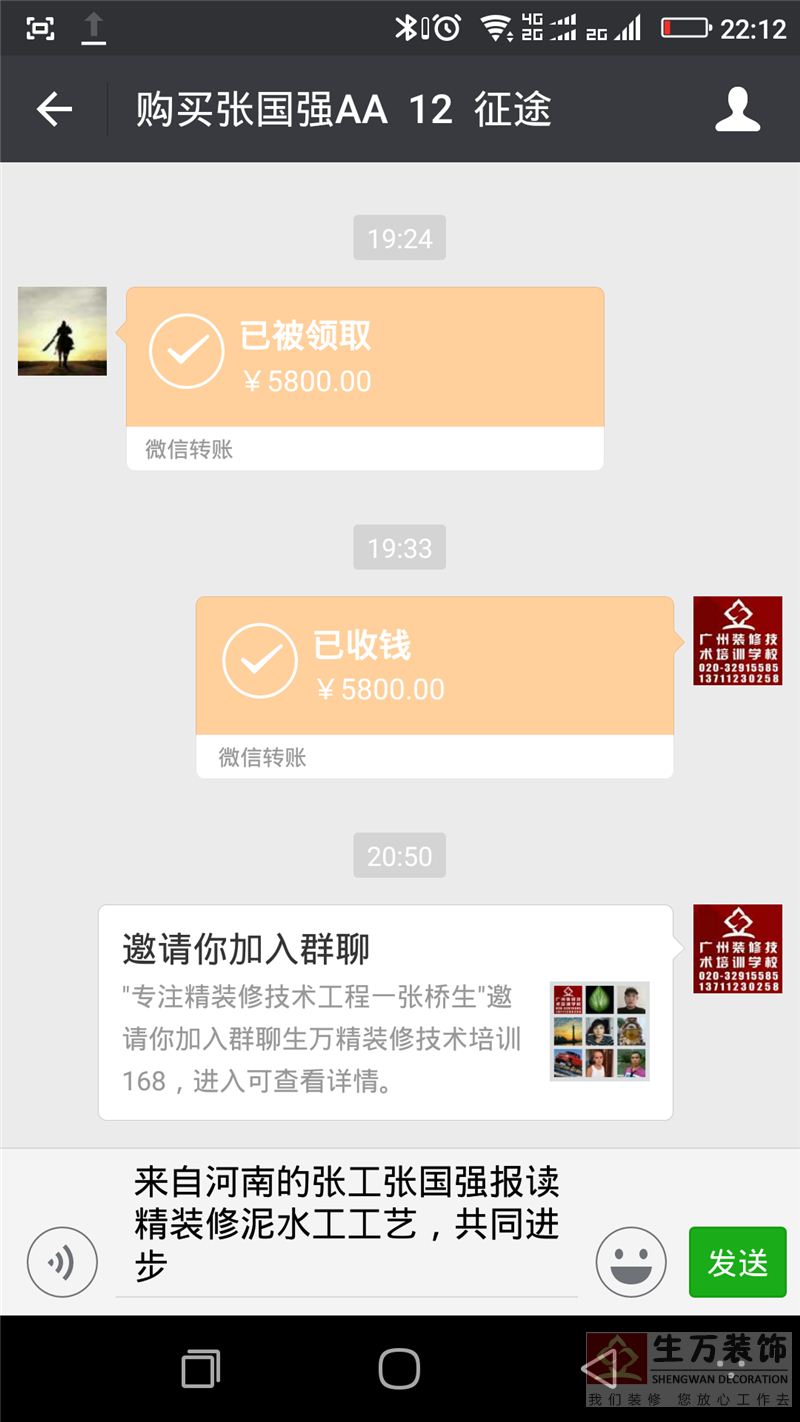800x1422 pixels.
Task: Open the 已被领取 ¥5800.00 transfer message
Action: pyautogui.click(x=365, y=378)
